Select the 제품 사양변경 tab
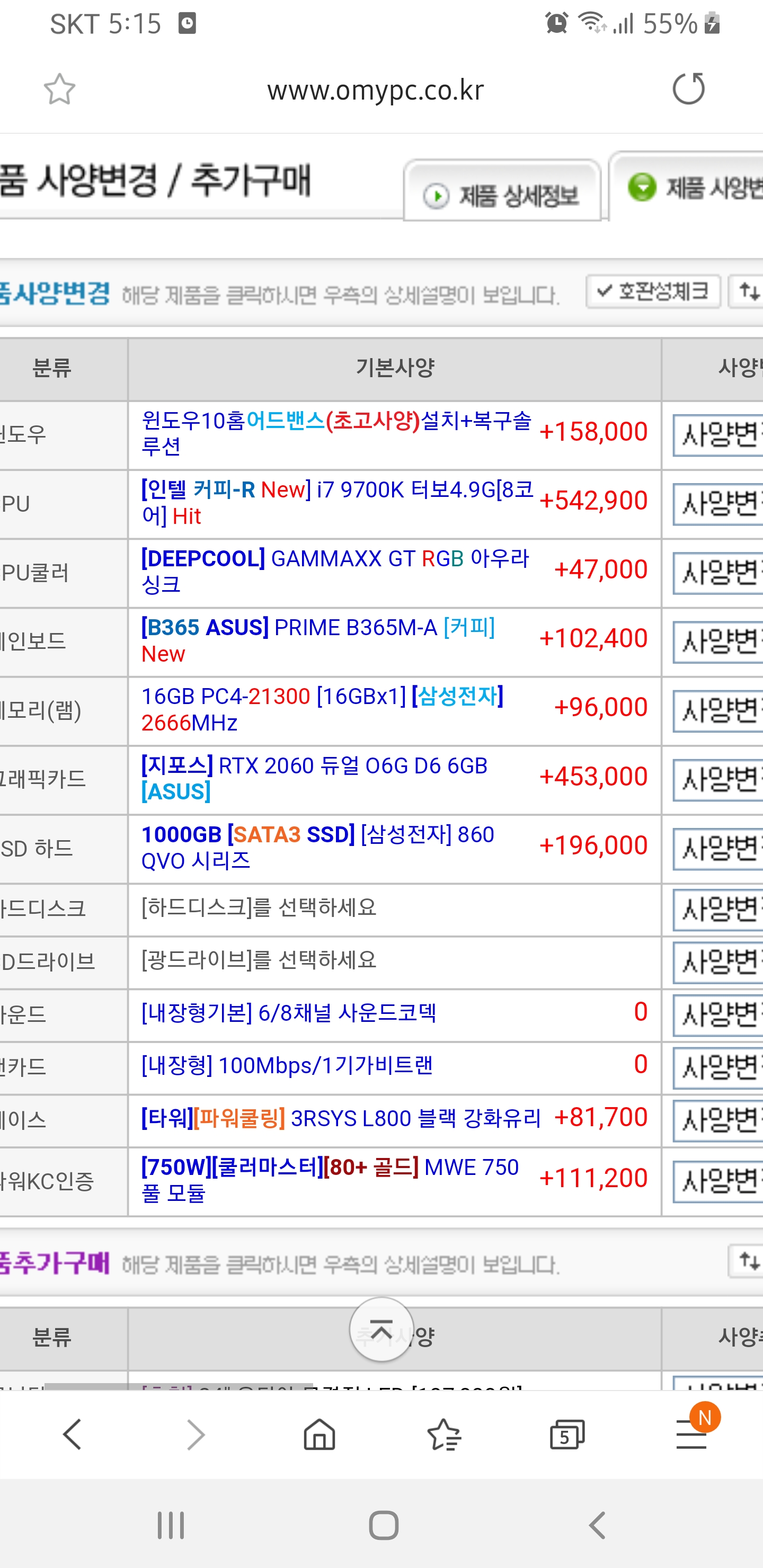Screen dimensions: 763x1568 click(686, 185)
